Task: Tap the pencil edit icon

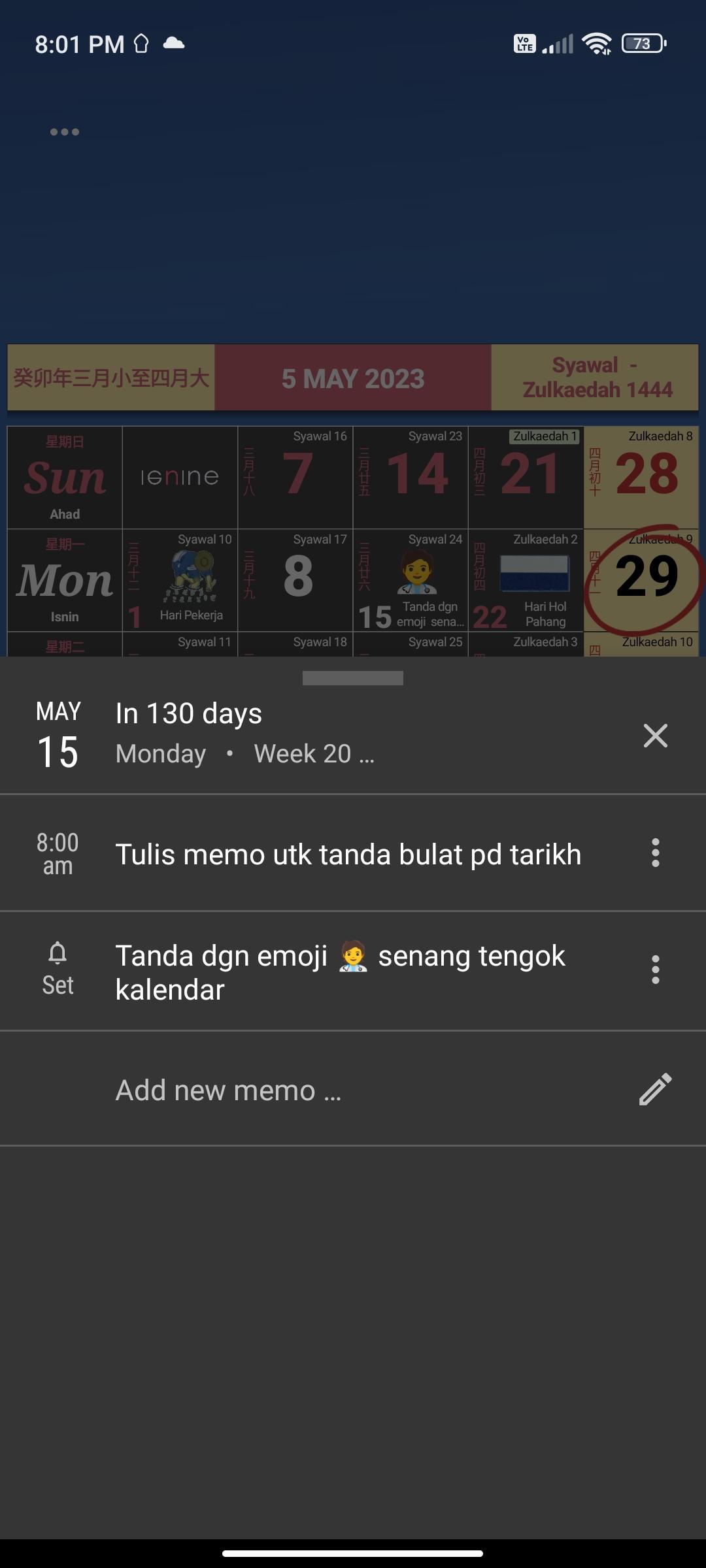Action: pyautogui.click(x=655, y=1089)
